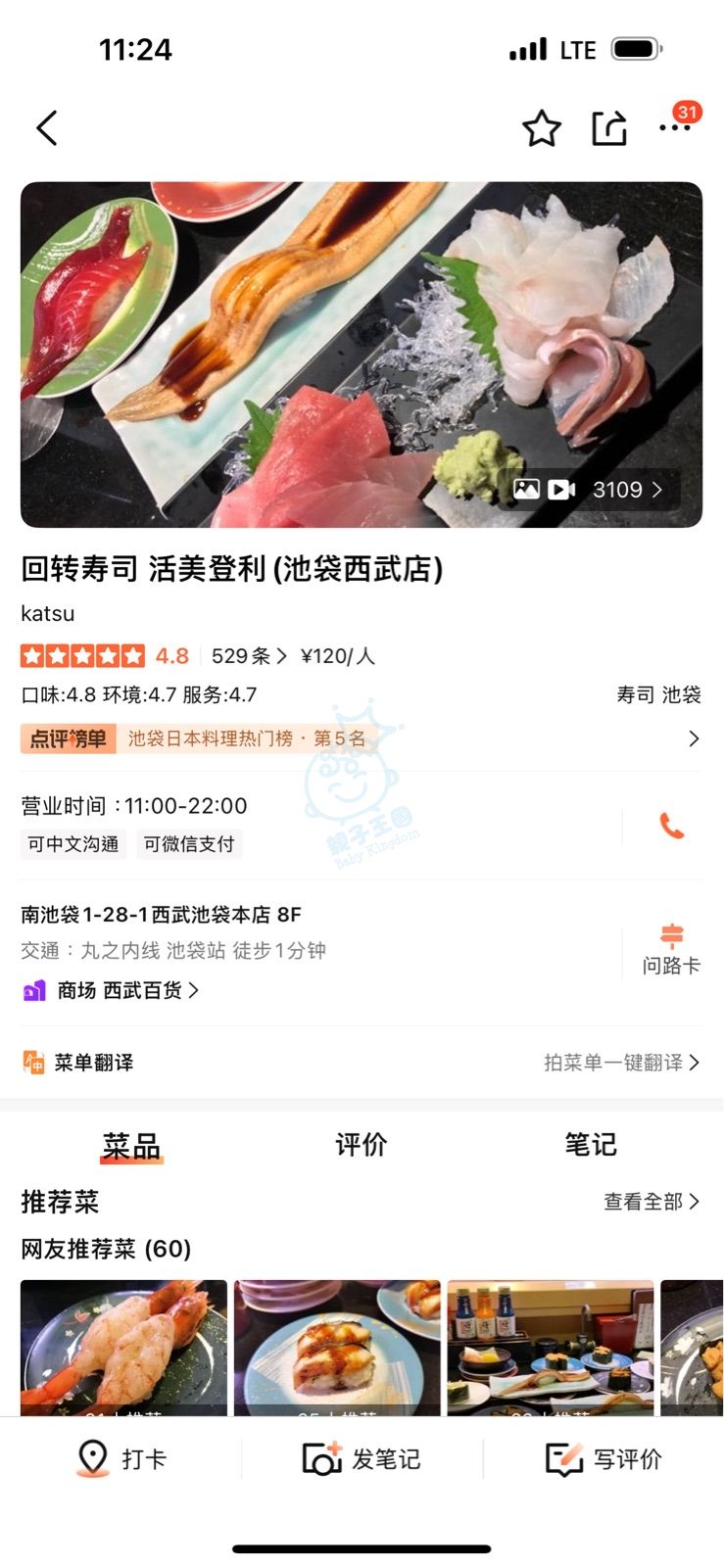This screenshot has height=1568, width=724.
Task: View the 529 reviews
Action: 248,656
